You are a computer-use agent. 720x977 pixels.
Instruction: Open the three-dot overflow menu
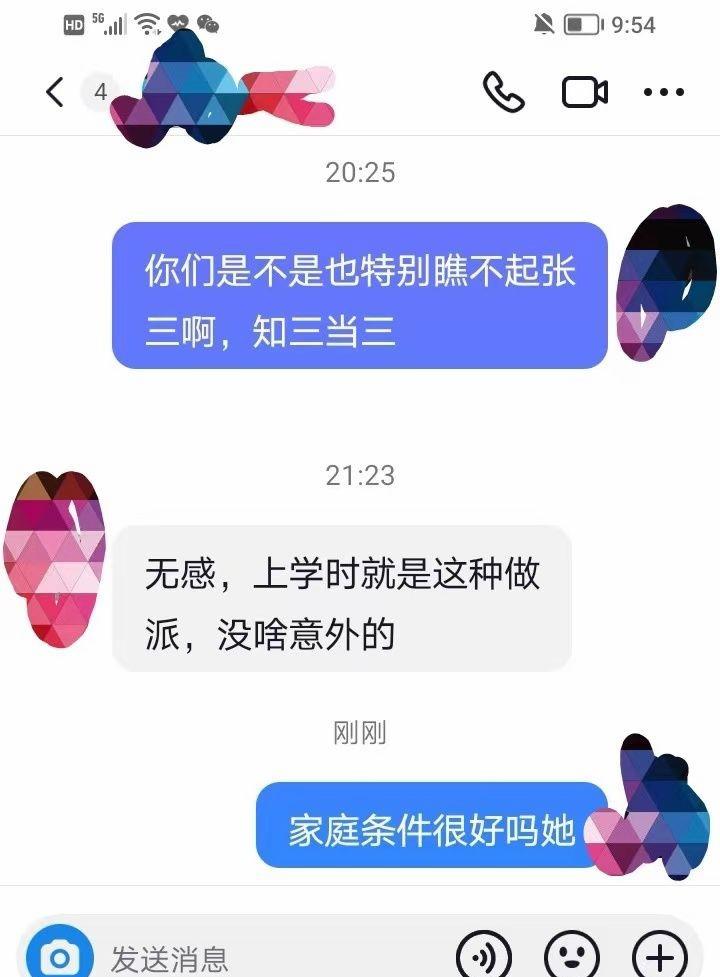click(664, 92)
